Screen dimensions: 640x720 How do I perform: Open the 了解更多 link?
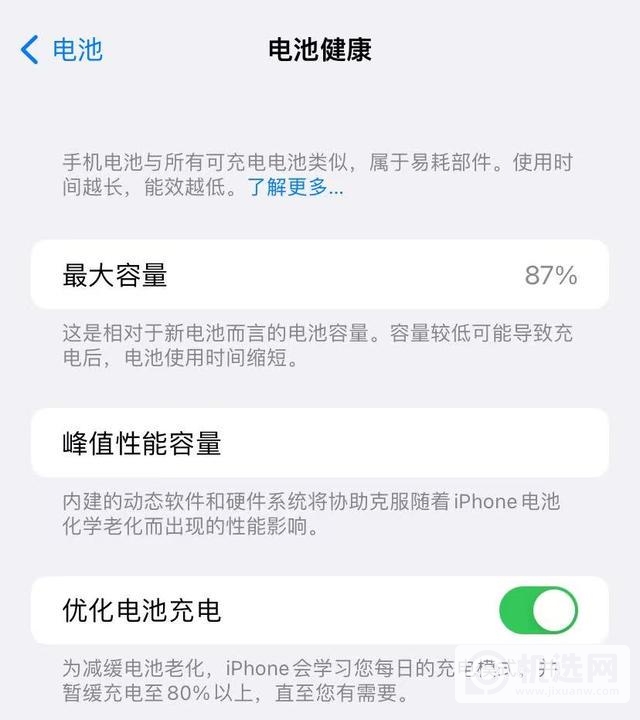click(x=295, y=187)
